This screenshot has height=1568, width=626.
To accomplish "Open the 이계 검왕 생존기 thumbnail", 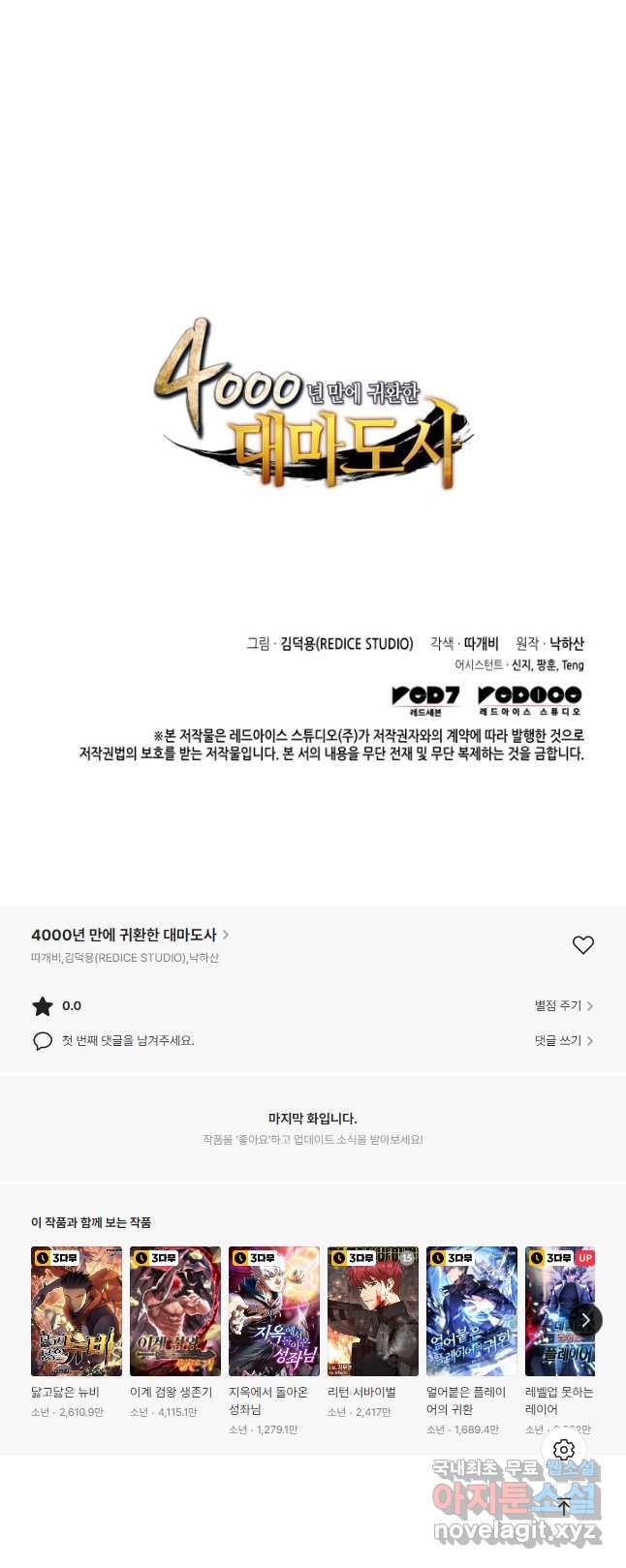I will 175,1310.
